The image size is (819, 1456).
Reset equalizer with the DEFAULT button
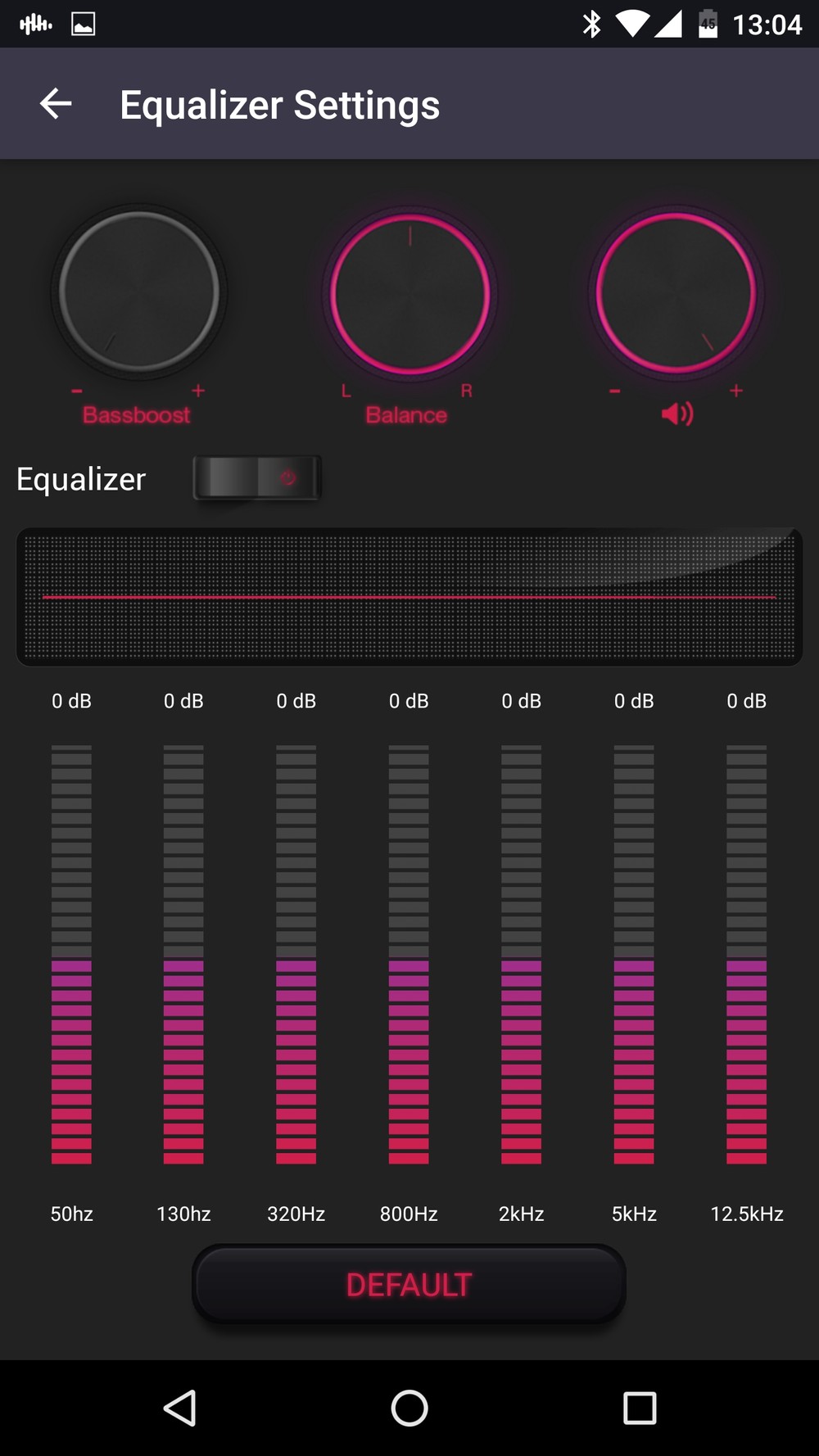(x=409, y=1284)
